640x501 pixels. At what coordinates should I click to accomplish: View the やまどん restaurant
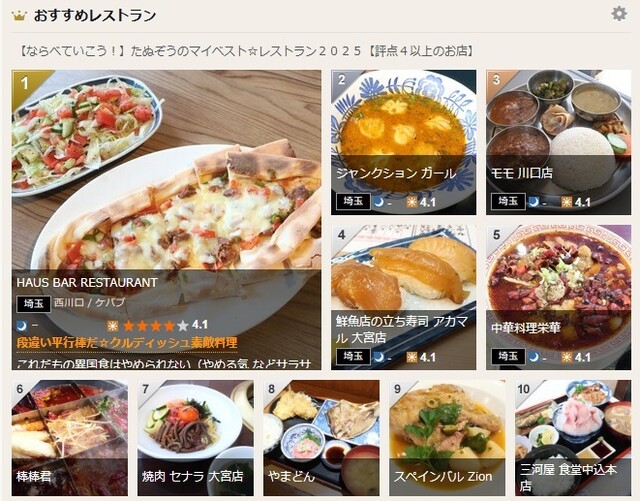point(321,437)
